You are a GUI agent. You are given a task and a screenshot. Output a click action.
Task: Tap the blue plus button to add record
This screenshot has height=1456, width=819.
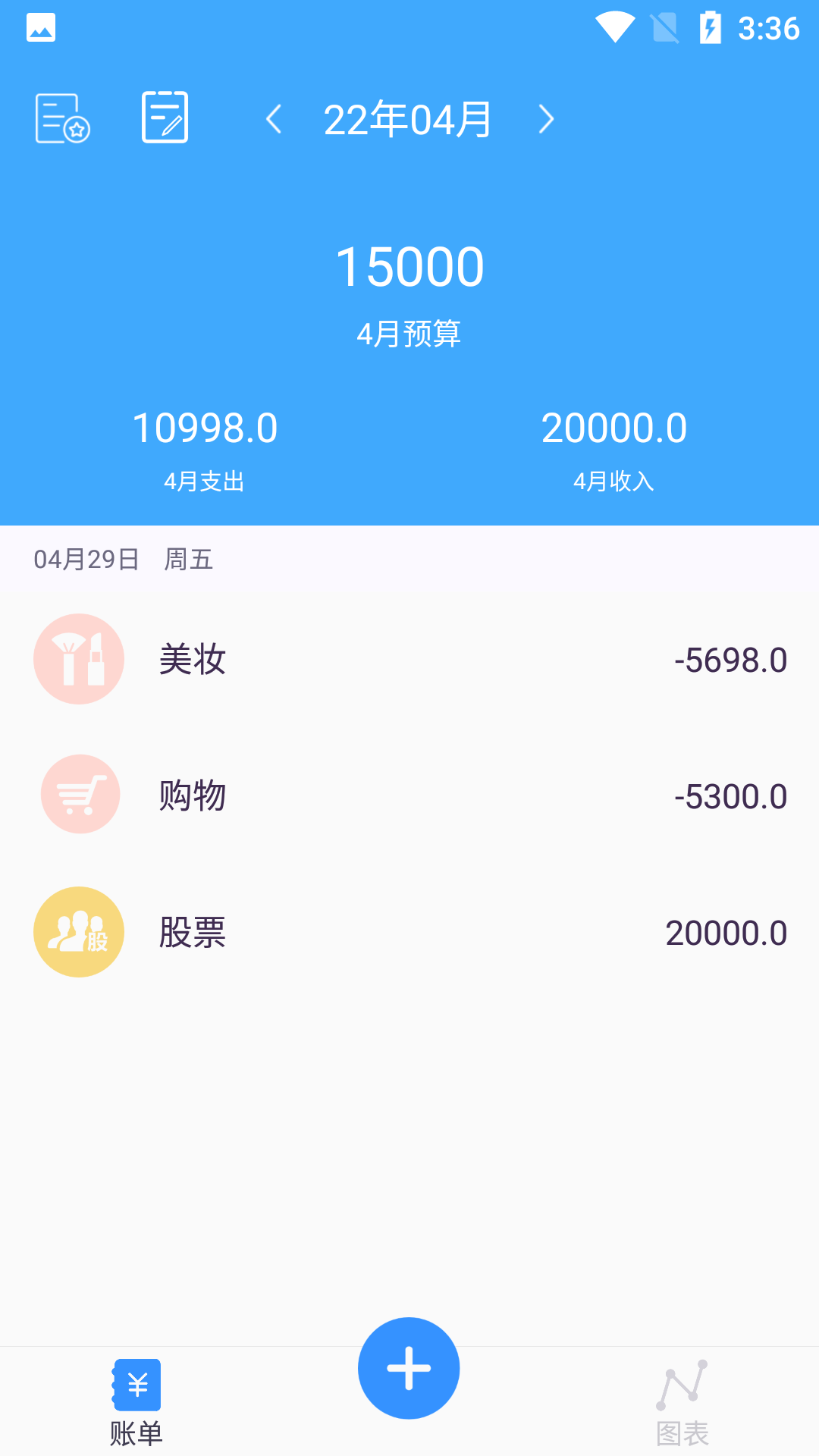pos(409,1367)
